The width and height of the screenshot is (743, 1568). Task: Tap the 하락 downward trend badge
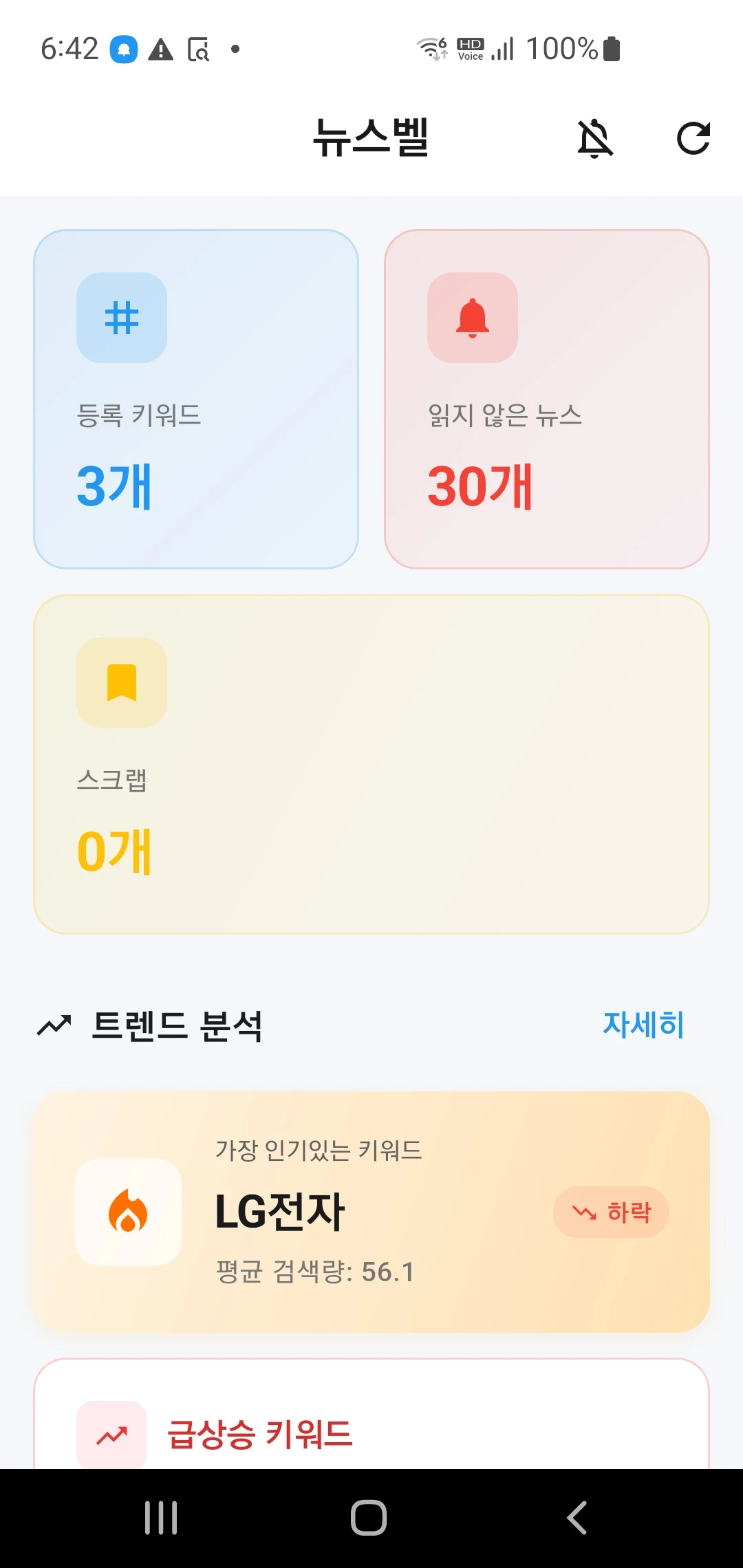611,1212
